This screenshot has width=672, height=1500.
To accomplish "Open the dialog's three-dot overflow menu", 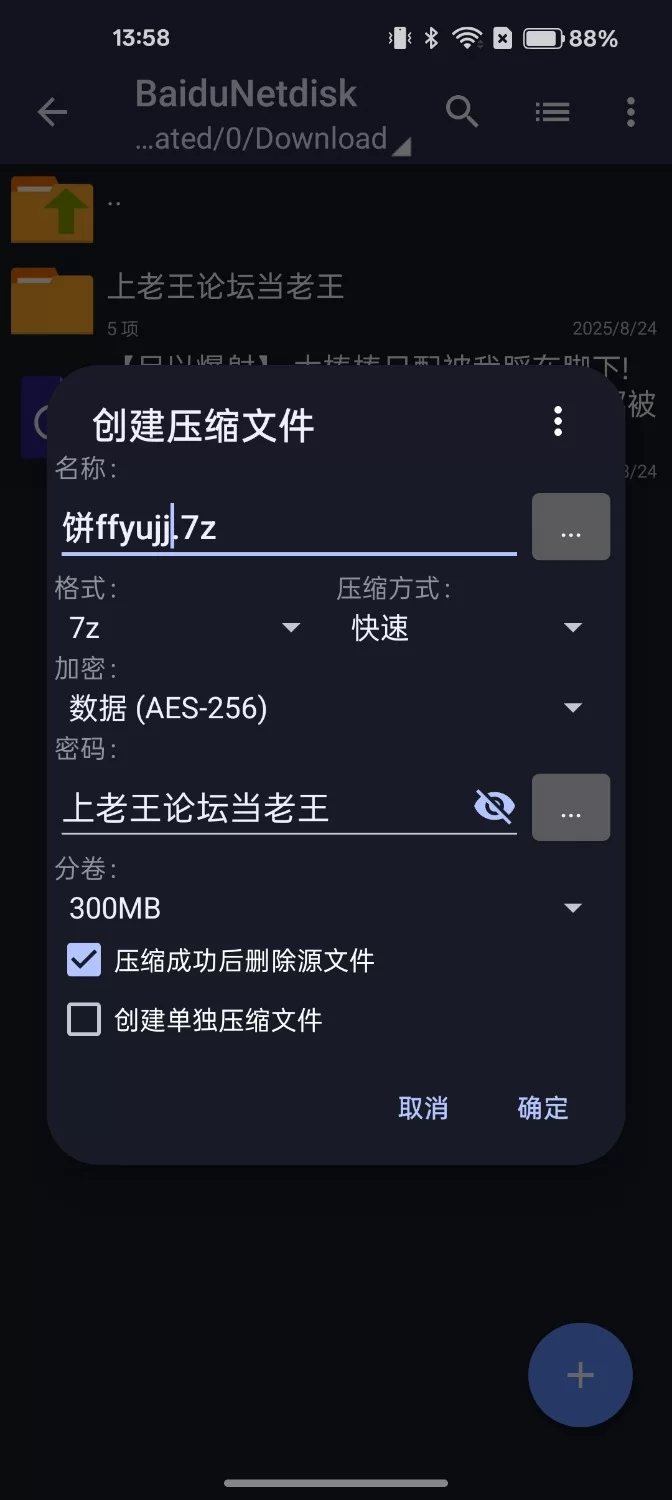I will point(558,421).
